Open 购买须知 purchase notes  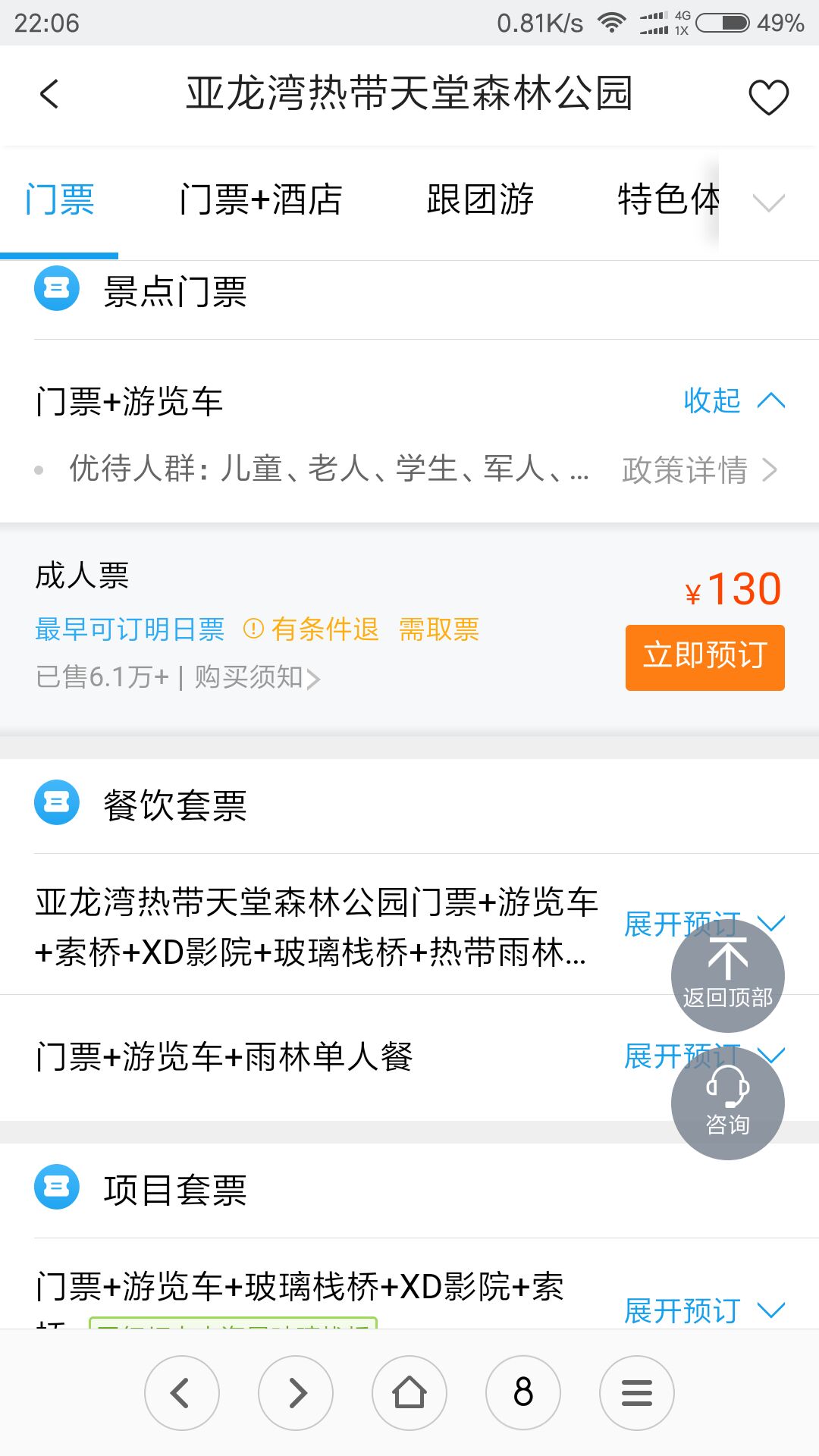[x=257, y=677]
